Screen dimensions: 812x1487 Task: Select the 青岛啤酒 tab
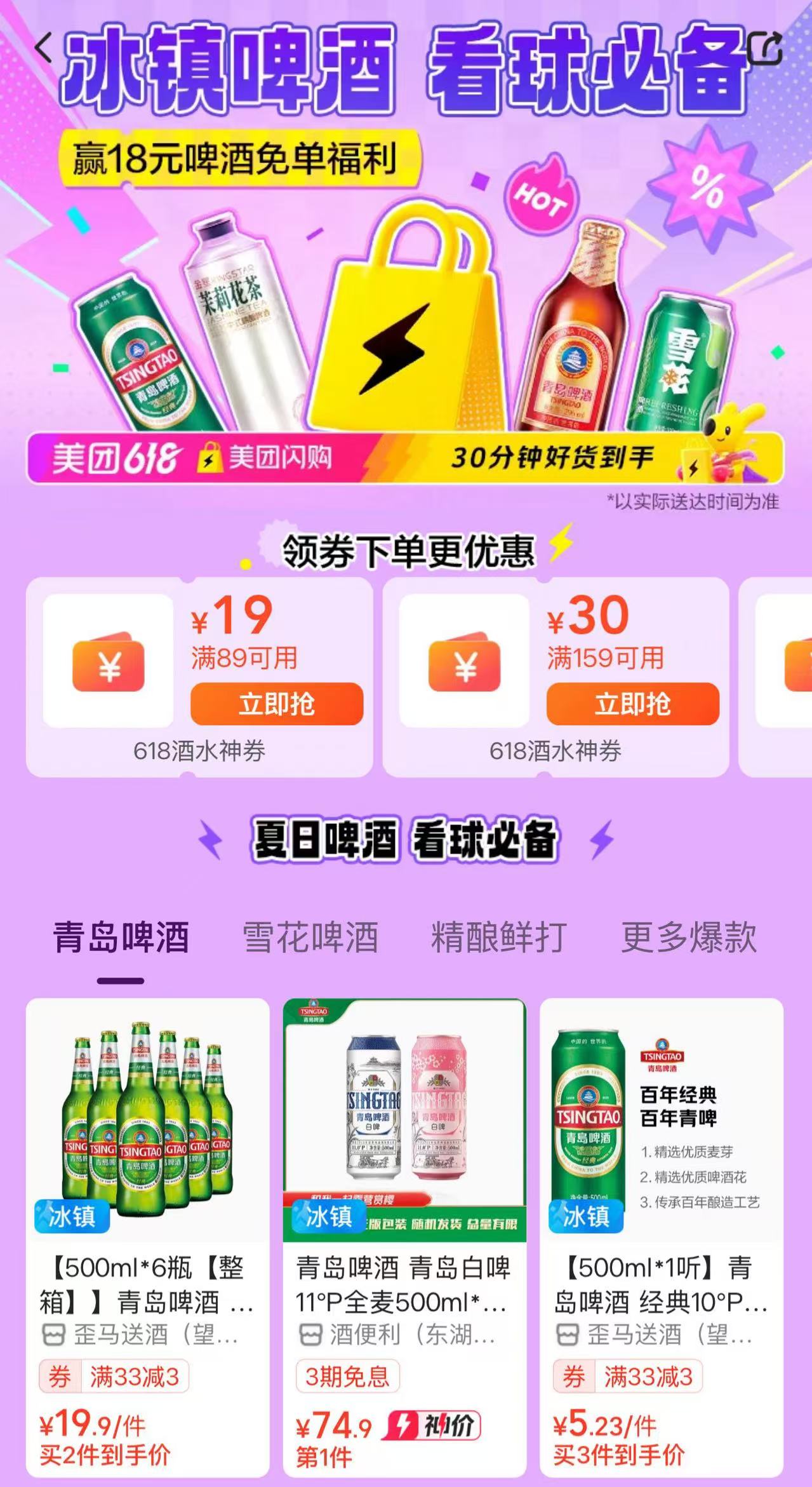click(121, 938)
